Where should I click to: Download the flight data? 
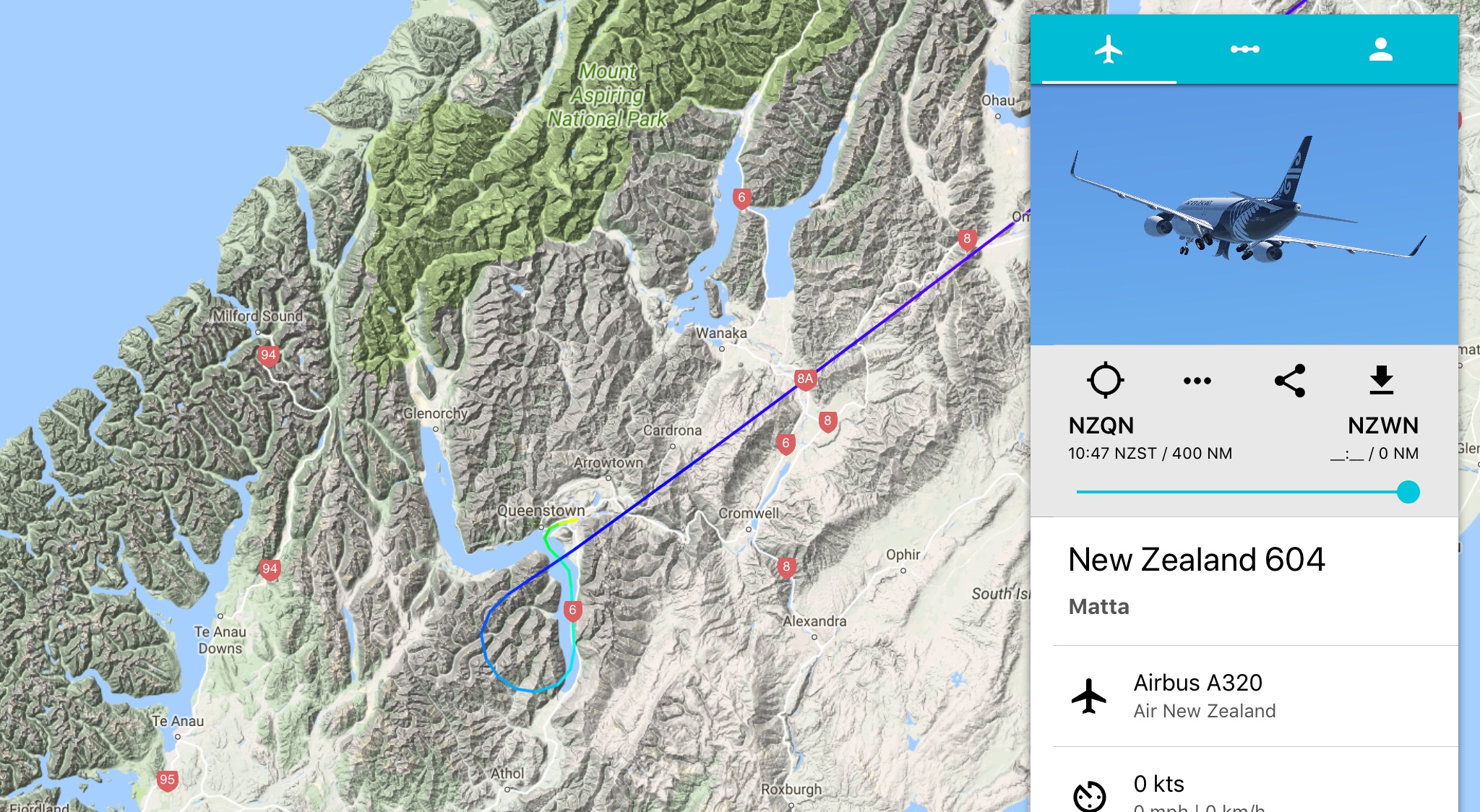click(1382, 380)
